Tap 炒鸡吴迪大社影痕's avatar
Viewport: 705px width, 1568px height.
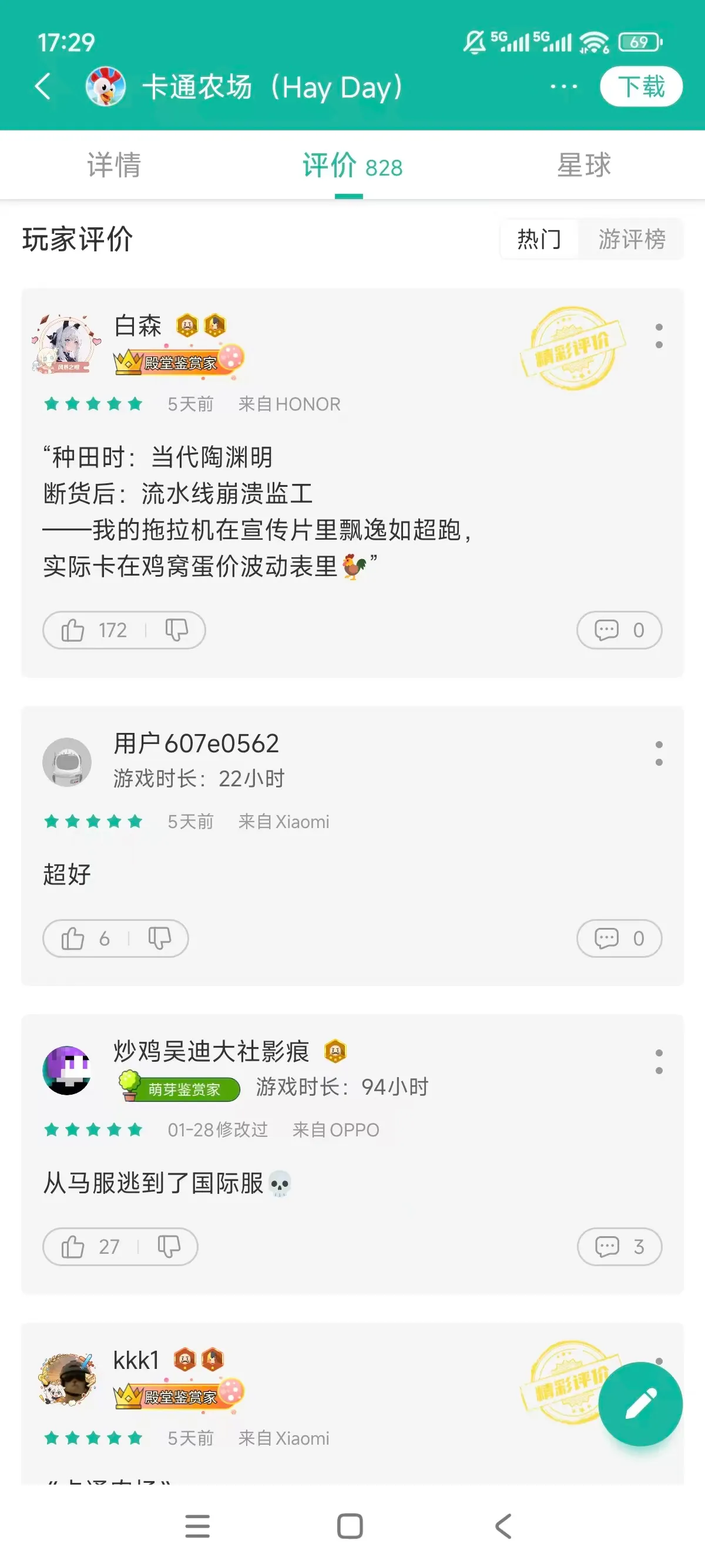(x=67, y=1071)
